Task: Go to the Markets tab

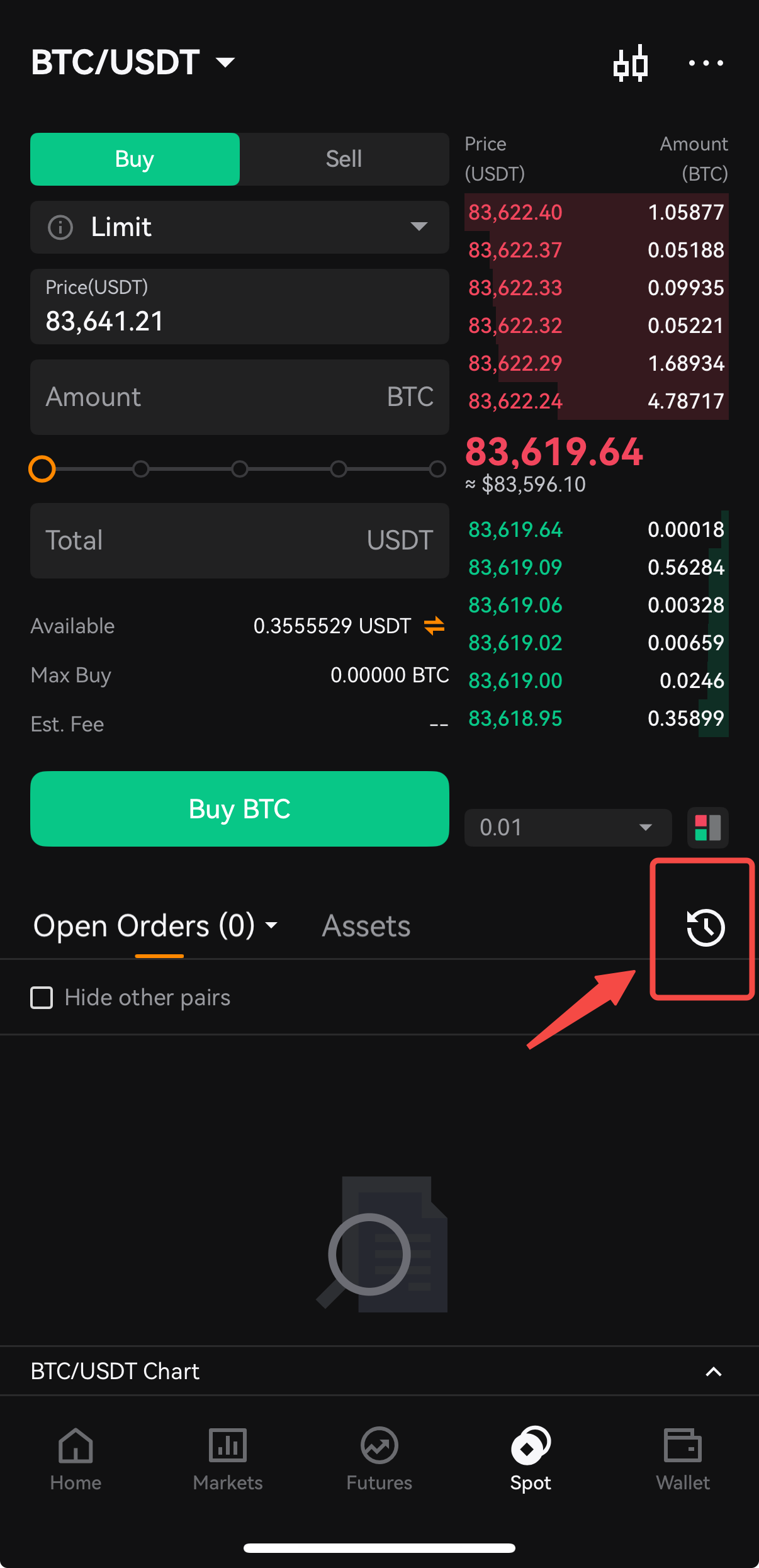Action: point(228,1460)
